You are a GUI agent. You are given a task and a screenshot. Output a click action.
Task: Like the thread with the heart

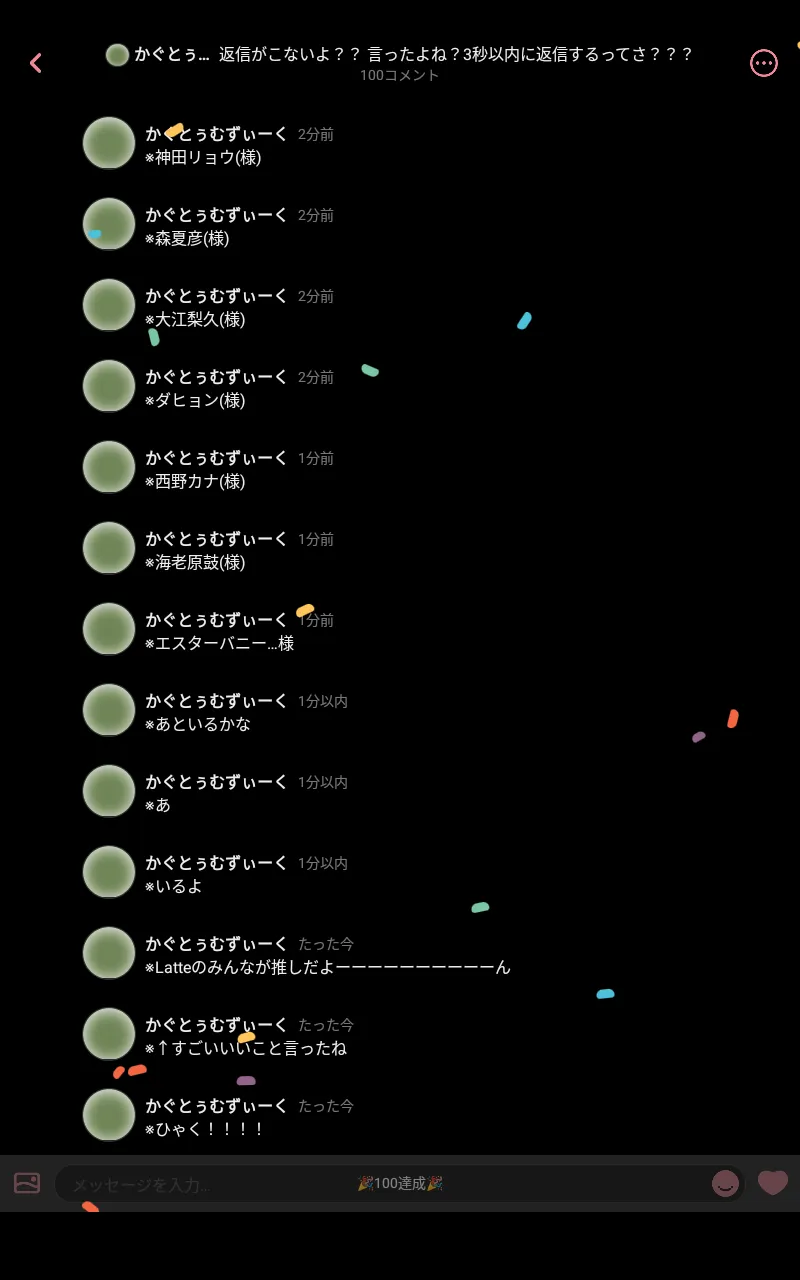(x=772, y=1183)
